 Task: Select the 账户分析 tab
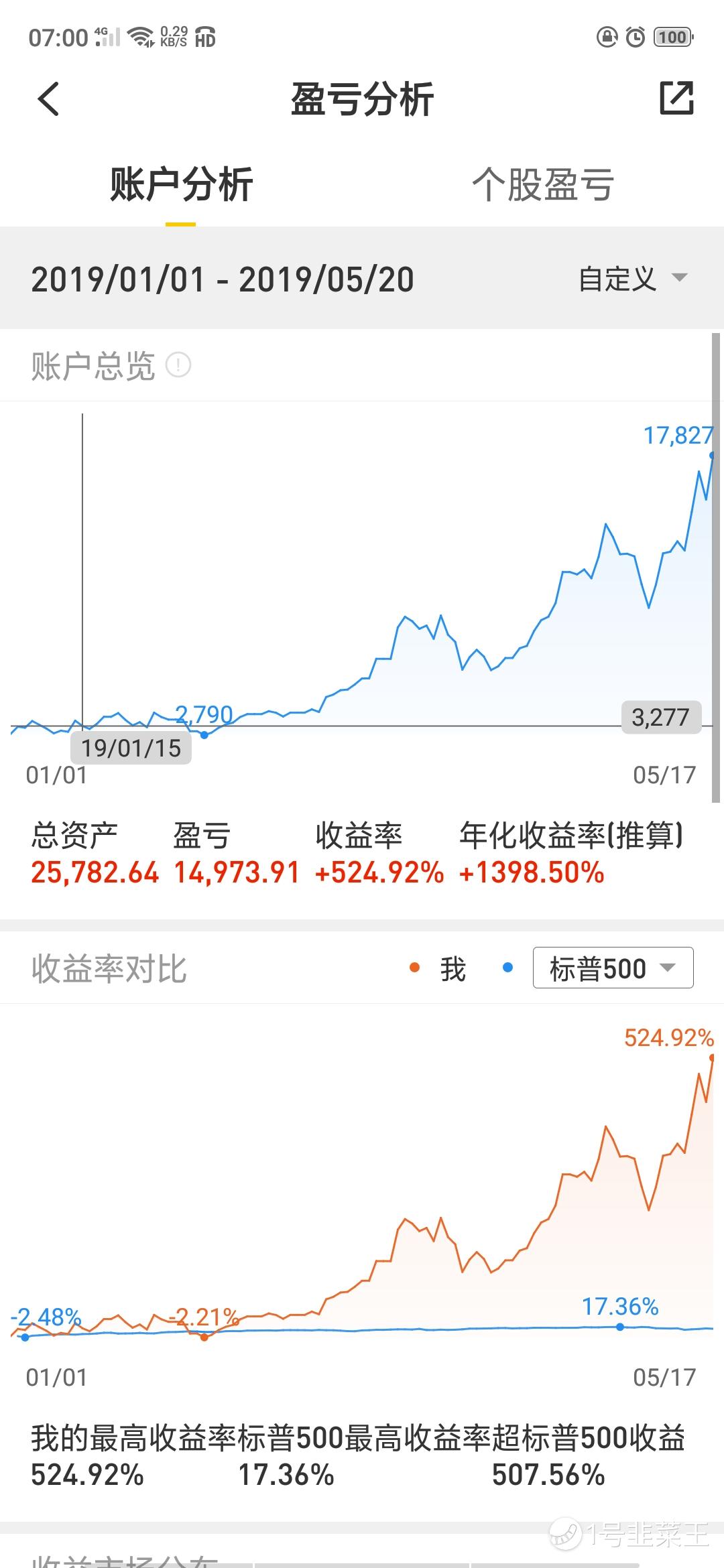point(181,184)
